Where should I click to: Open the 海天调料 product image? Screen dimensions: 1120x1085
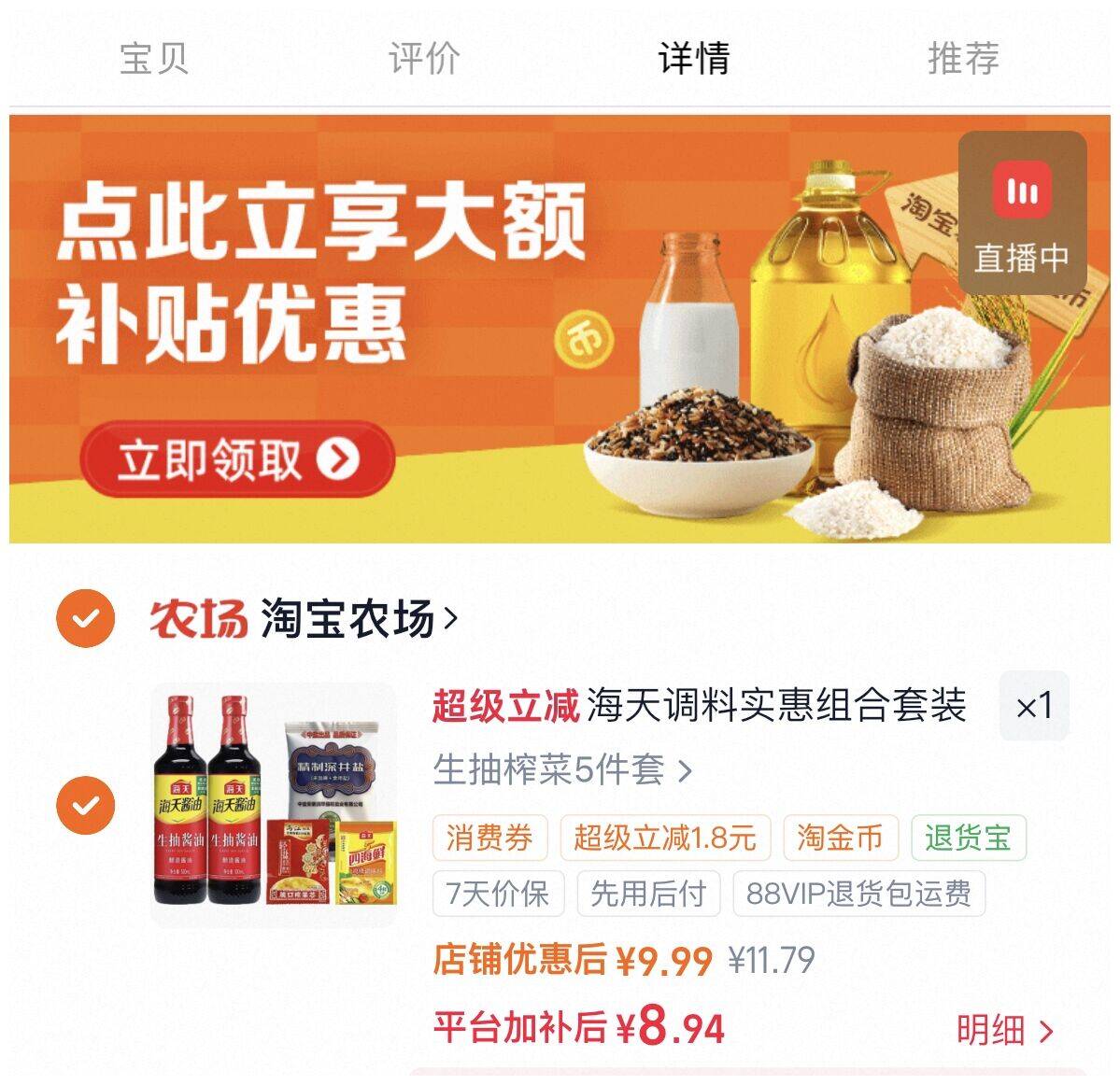pyautogui.click(x=275, y=805)
